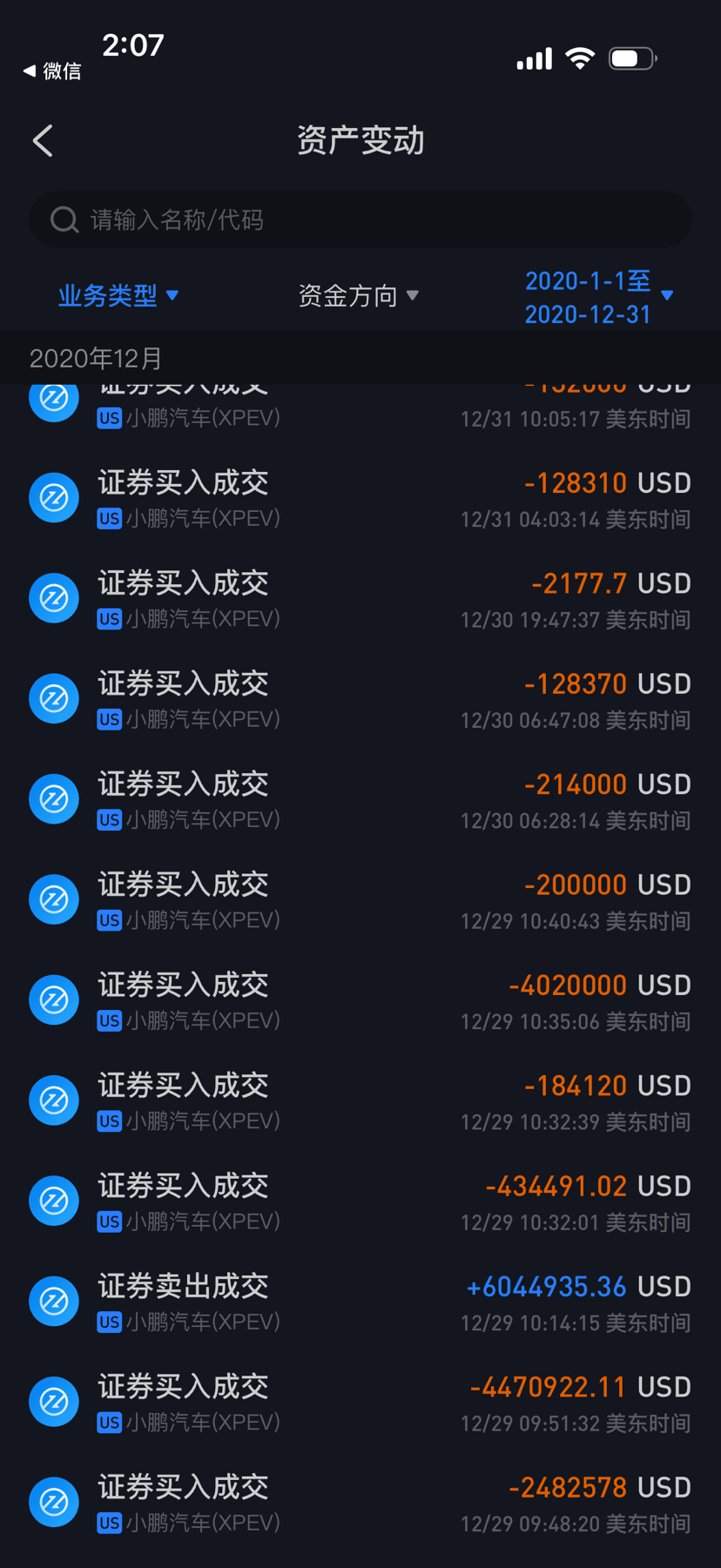Open the -128370 USD buy record
The height and width of the screenshot is (1568, 721).
point(360,700)
